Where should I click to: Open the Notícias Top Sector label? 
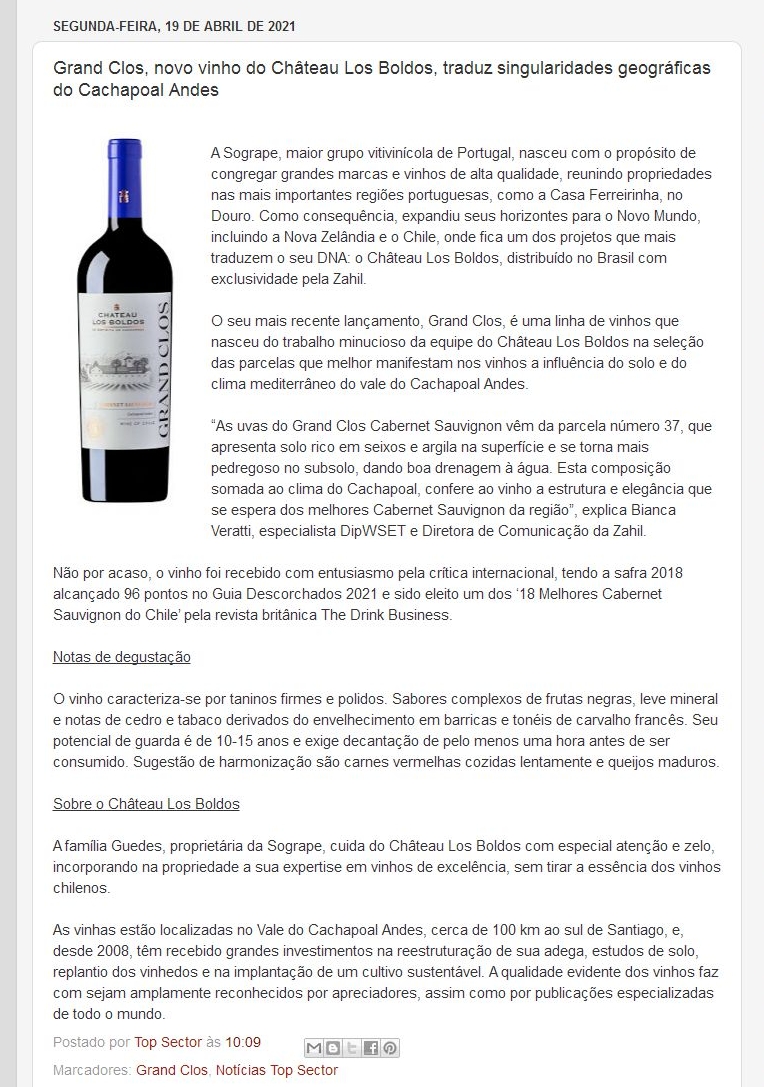277,1070
